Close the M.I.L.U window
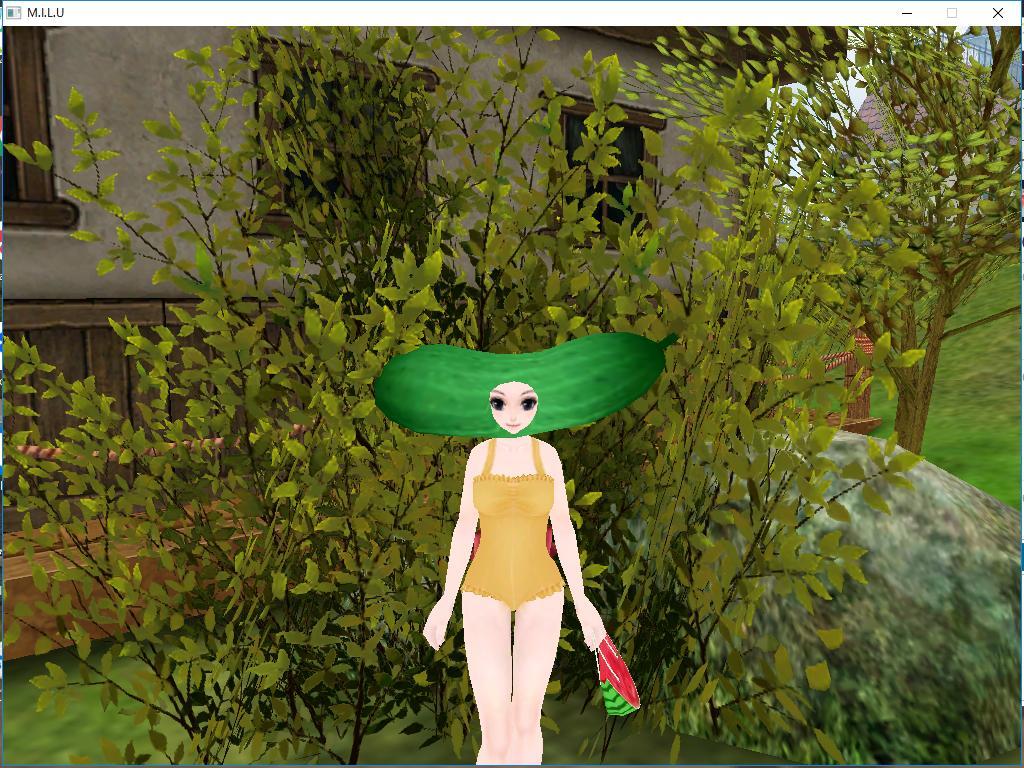 pos(997,13)
